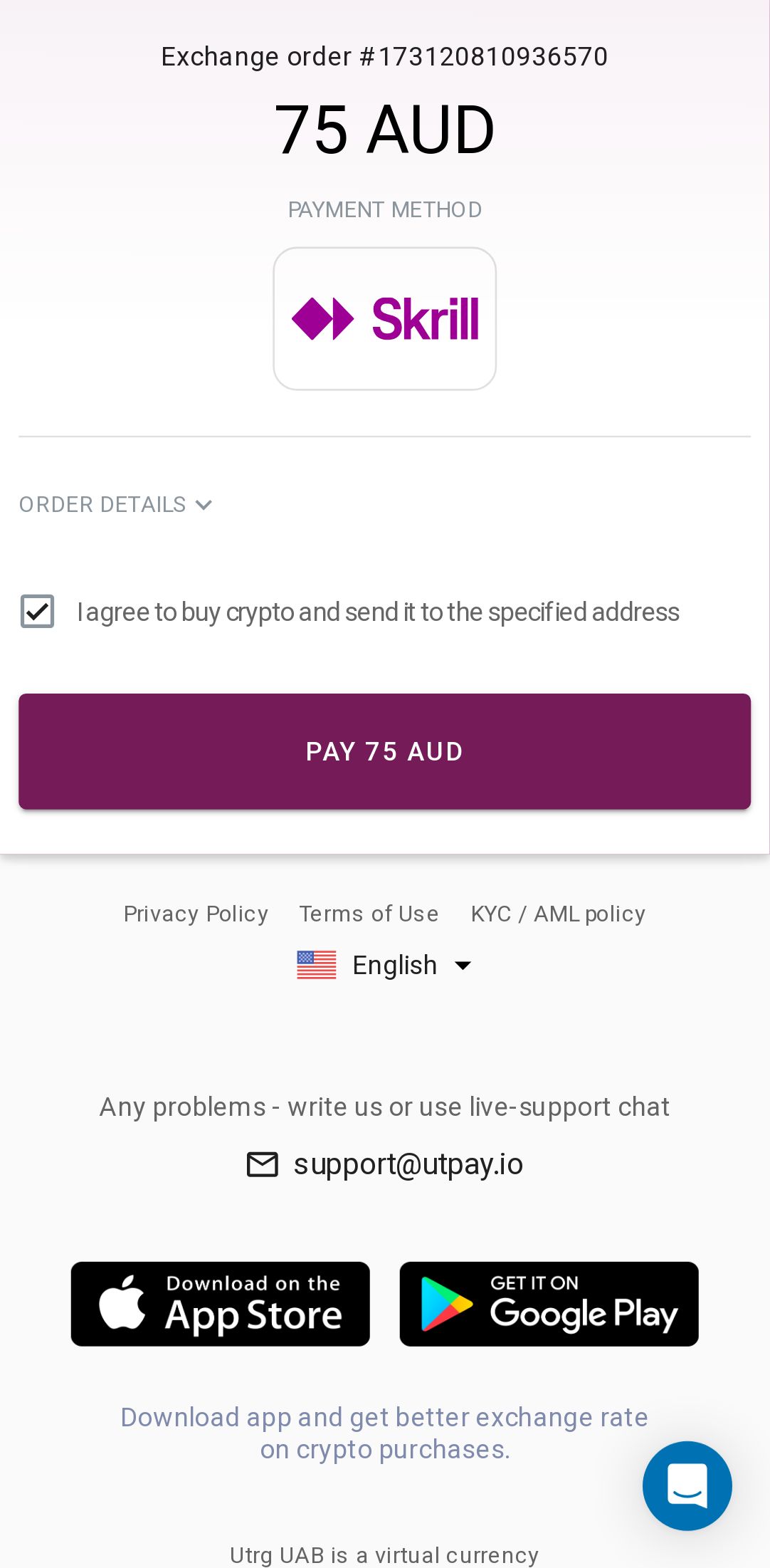The height and width of the screenshot is (1568, 770).
Task: Open the Privacy Policy link
Action: (x=196, y=914)
